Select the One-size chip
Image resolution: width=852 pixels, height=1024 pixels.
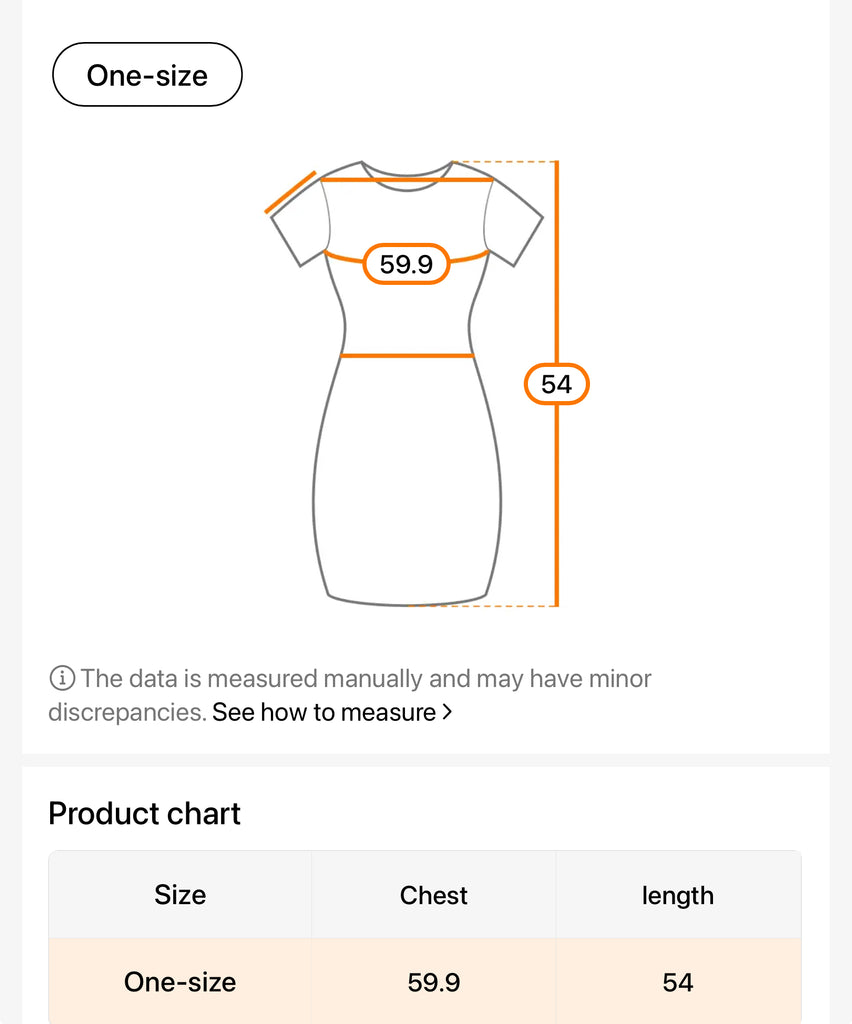click(147, 75)
